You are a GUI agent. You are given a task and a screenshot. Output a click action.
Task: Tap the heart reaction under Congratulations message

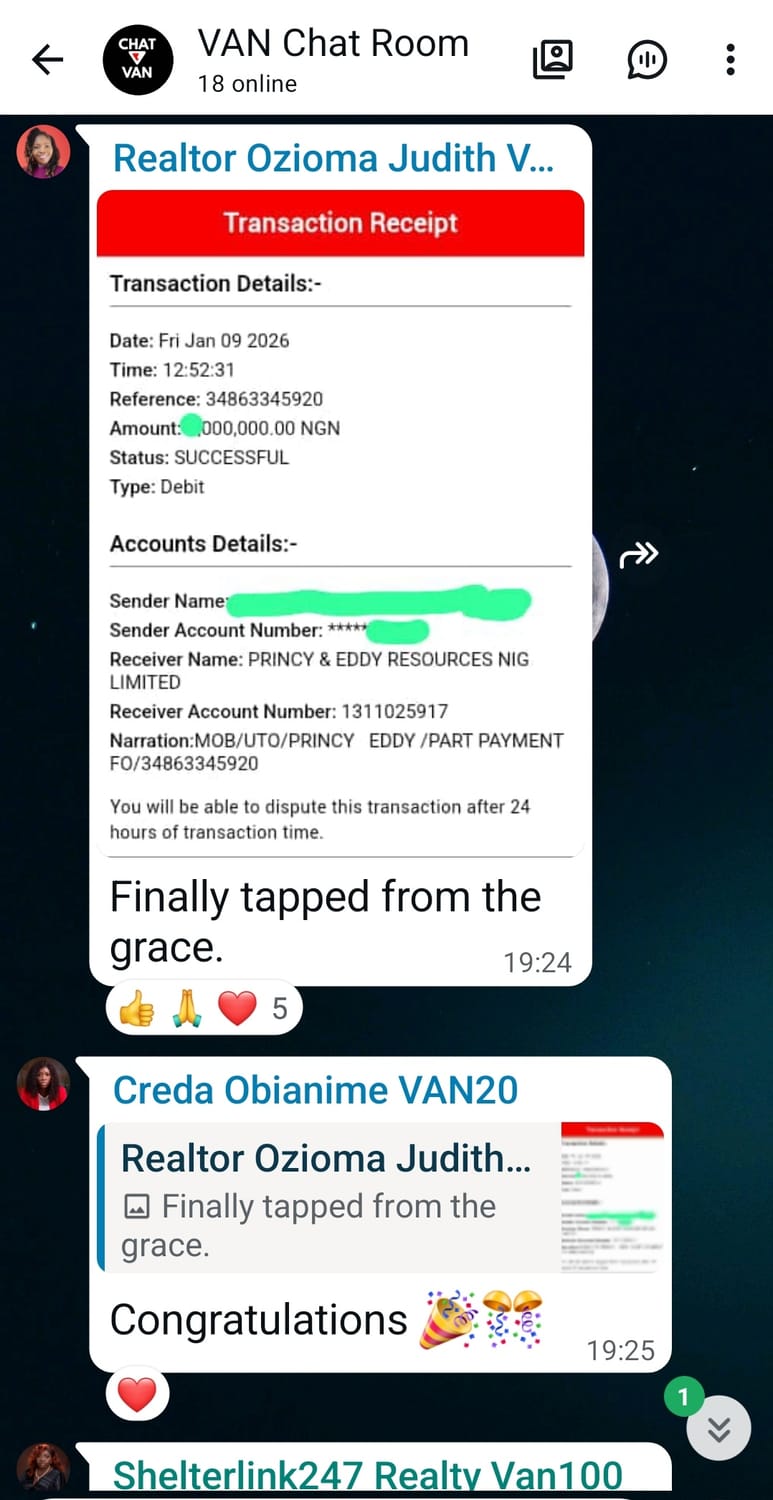point(138,1395)
